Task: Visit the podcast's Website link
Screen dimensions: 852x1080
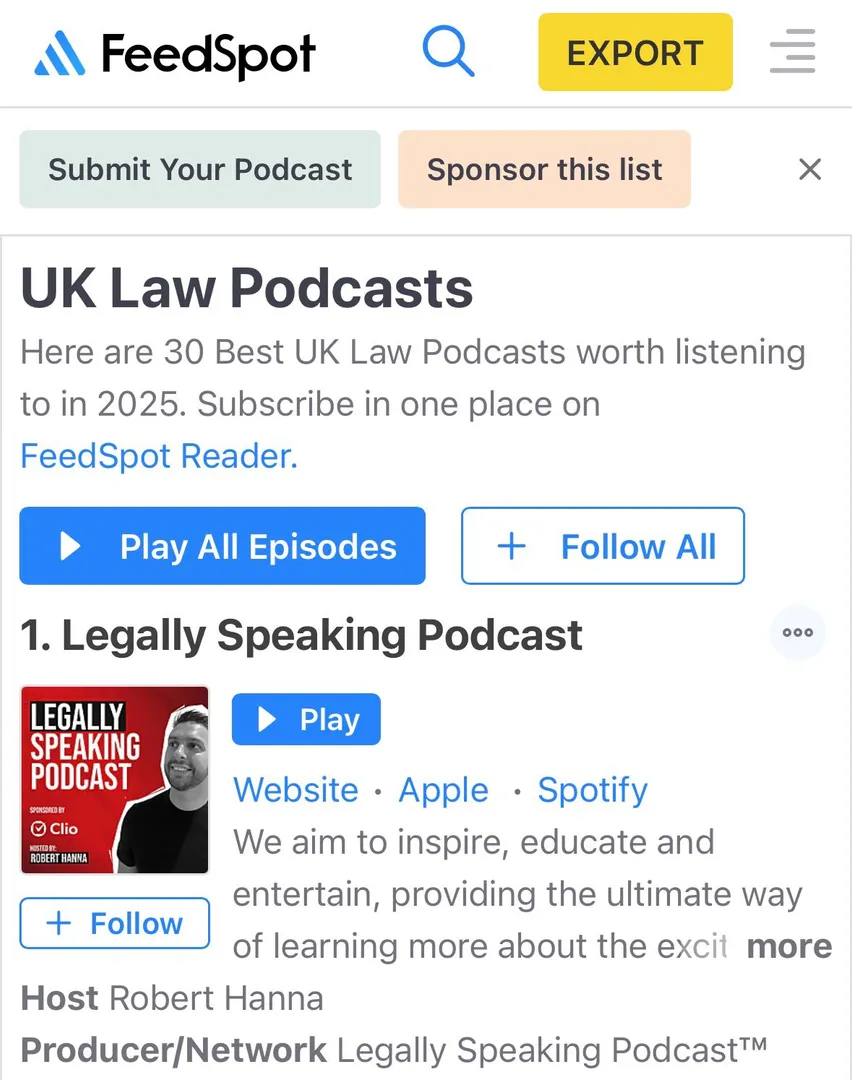Action: click(295, 790)
